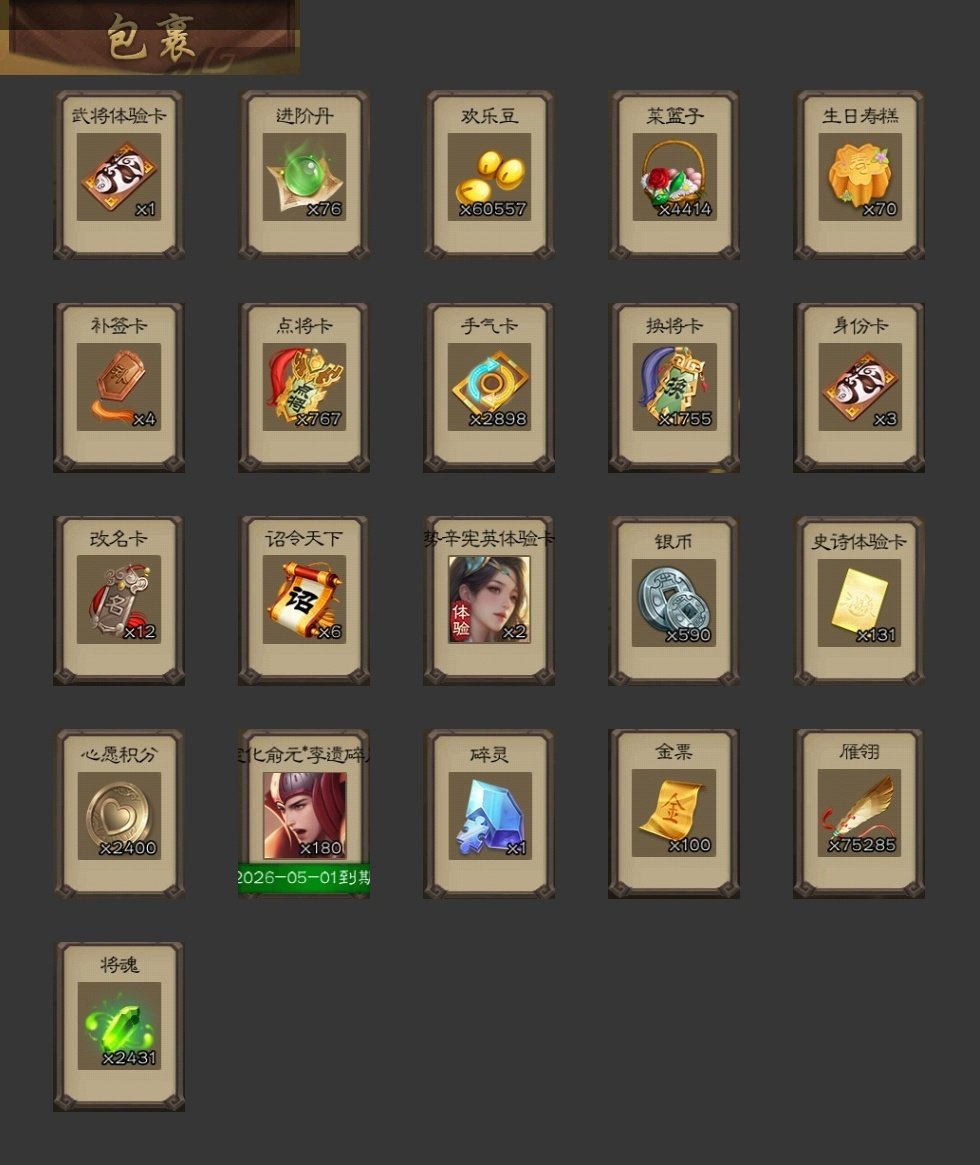This screenshot has width=980, height=1165.
Task: Tap the 欢乐豆 item card
Action: 489,176
